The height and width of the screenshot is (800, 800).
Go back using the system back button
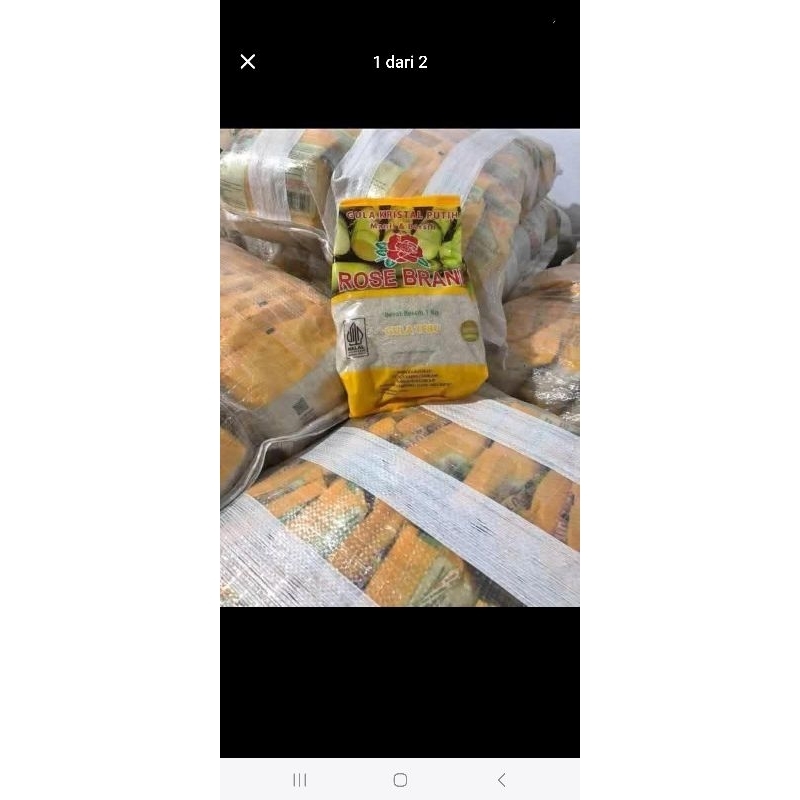point(501,780)
